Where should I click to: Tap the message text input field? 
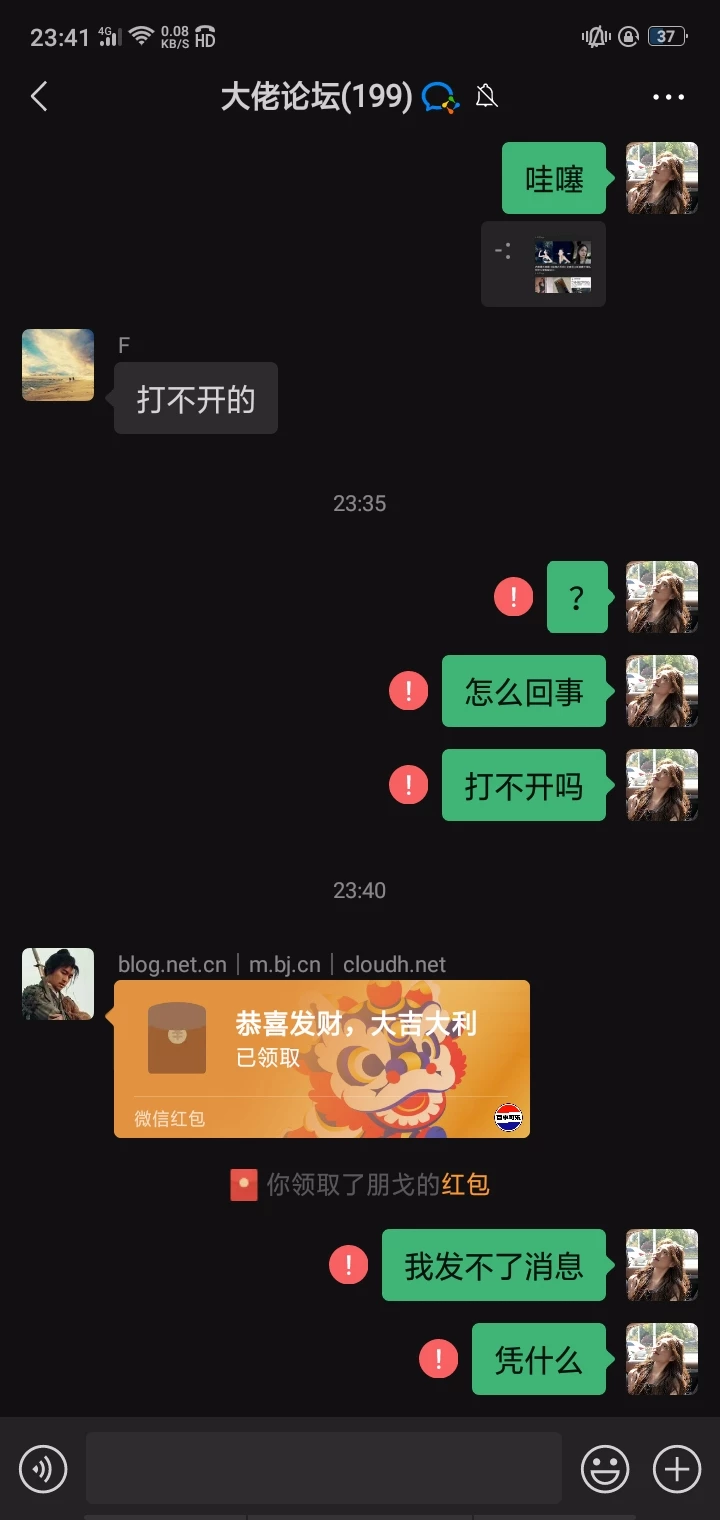click(x=323, y=1468)
